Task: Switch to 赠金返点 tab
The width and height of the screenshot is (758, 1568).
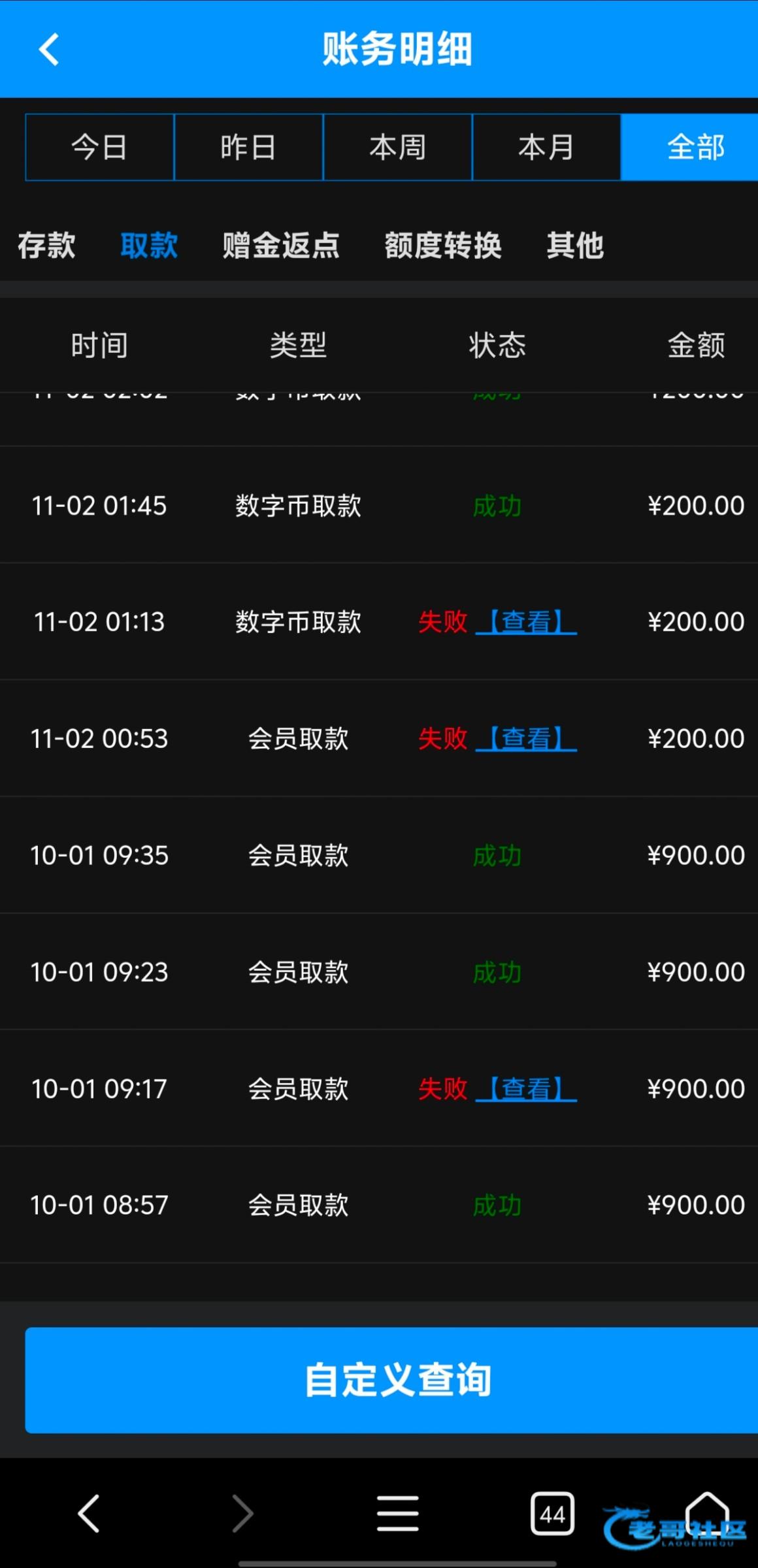Action: point(281,246)
